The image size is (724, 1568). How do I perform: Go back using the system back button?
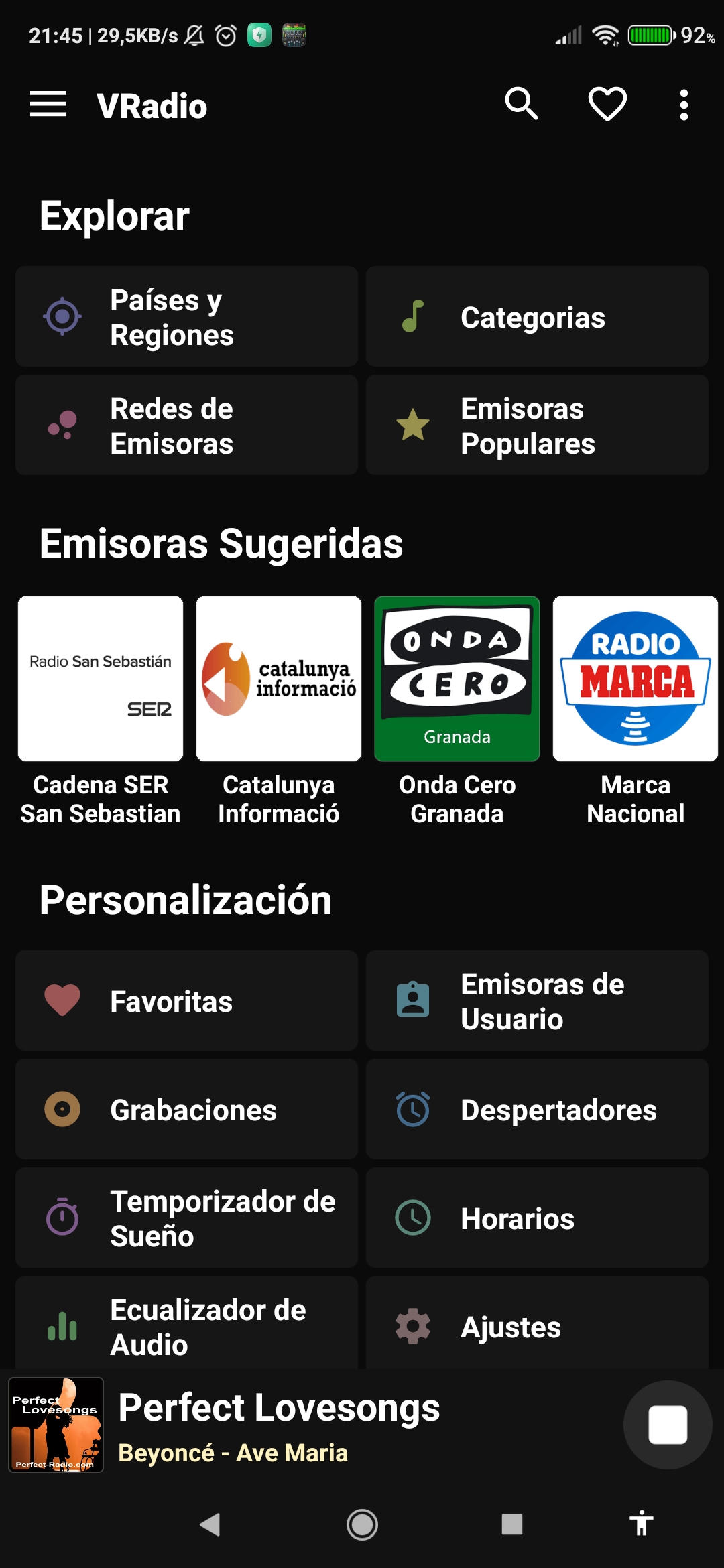click(x=210, y=1525)
